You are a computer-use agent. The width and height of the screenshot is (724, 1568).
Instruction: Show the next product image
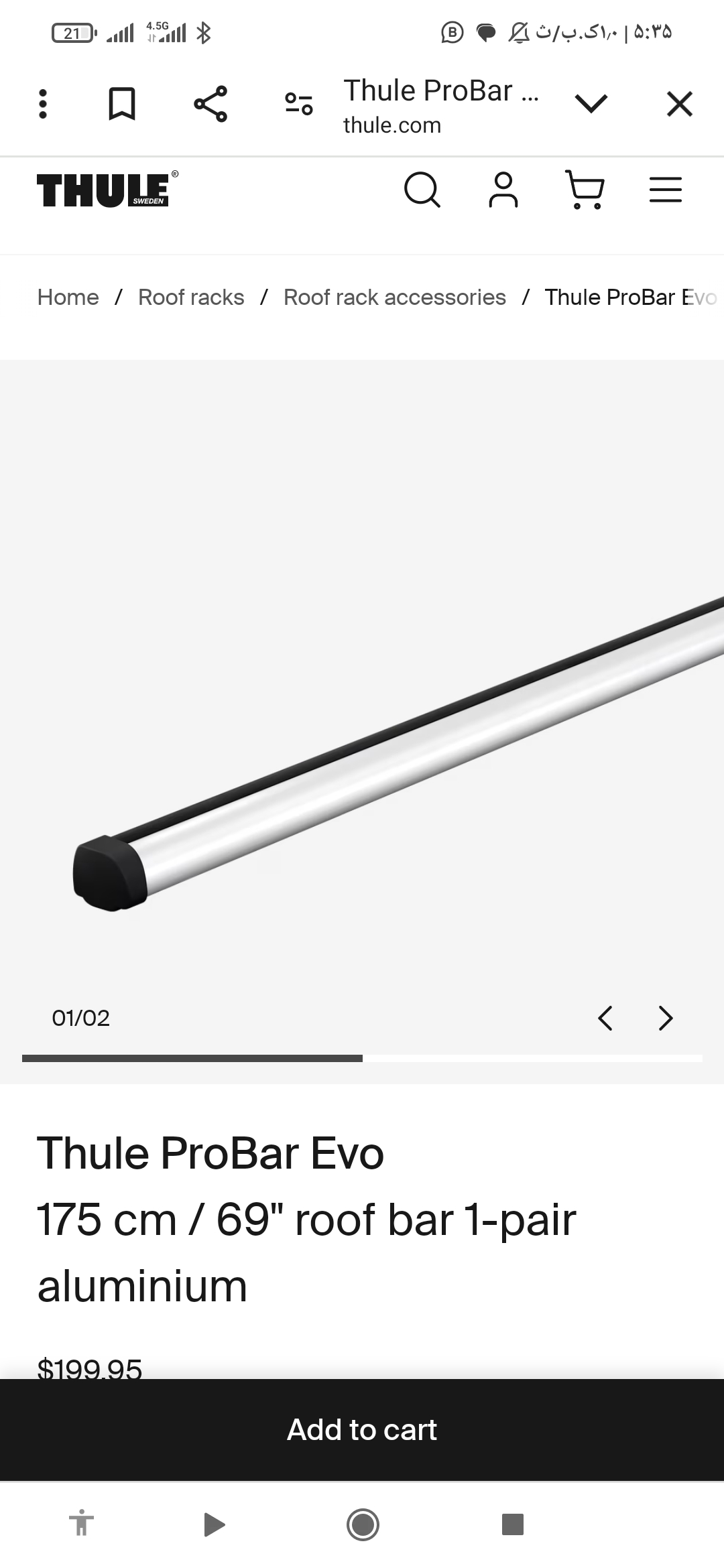click(x=666, y=1018)
